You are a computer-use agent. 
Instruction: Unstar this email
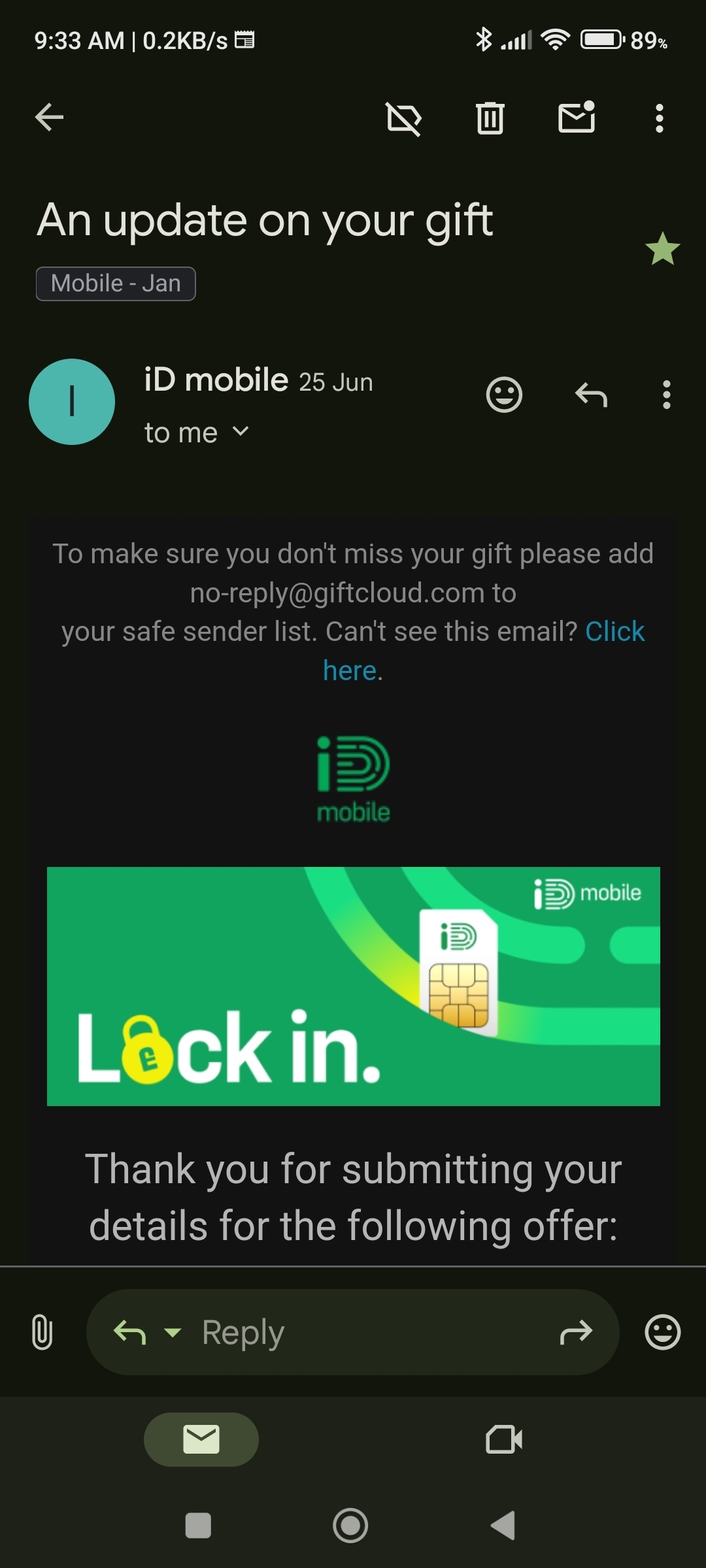coord(662,249)
